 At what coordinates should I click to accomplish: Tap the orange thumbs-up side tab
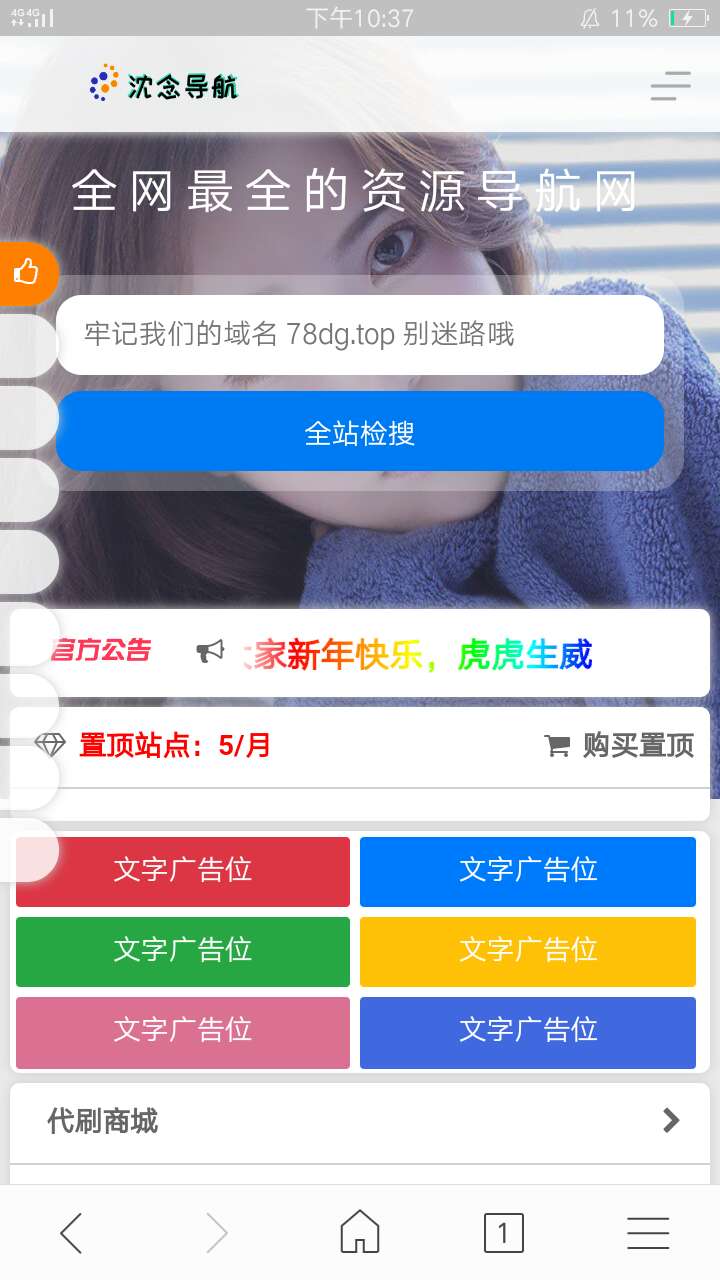point(27,272)
